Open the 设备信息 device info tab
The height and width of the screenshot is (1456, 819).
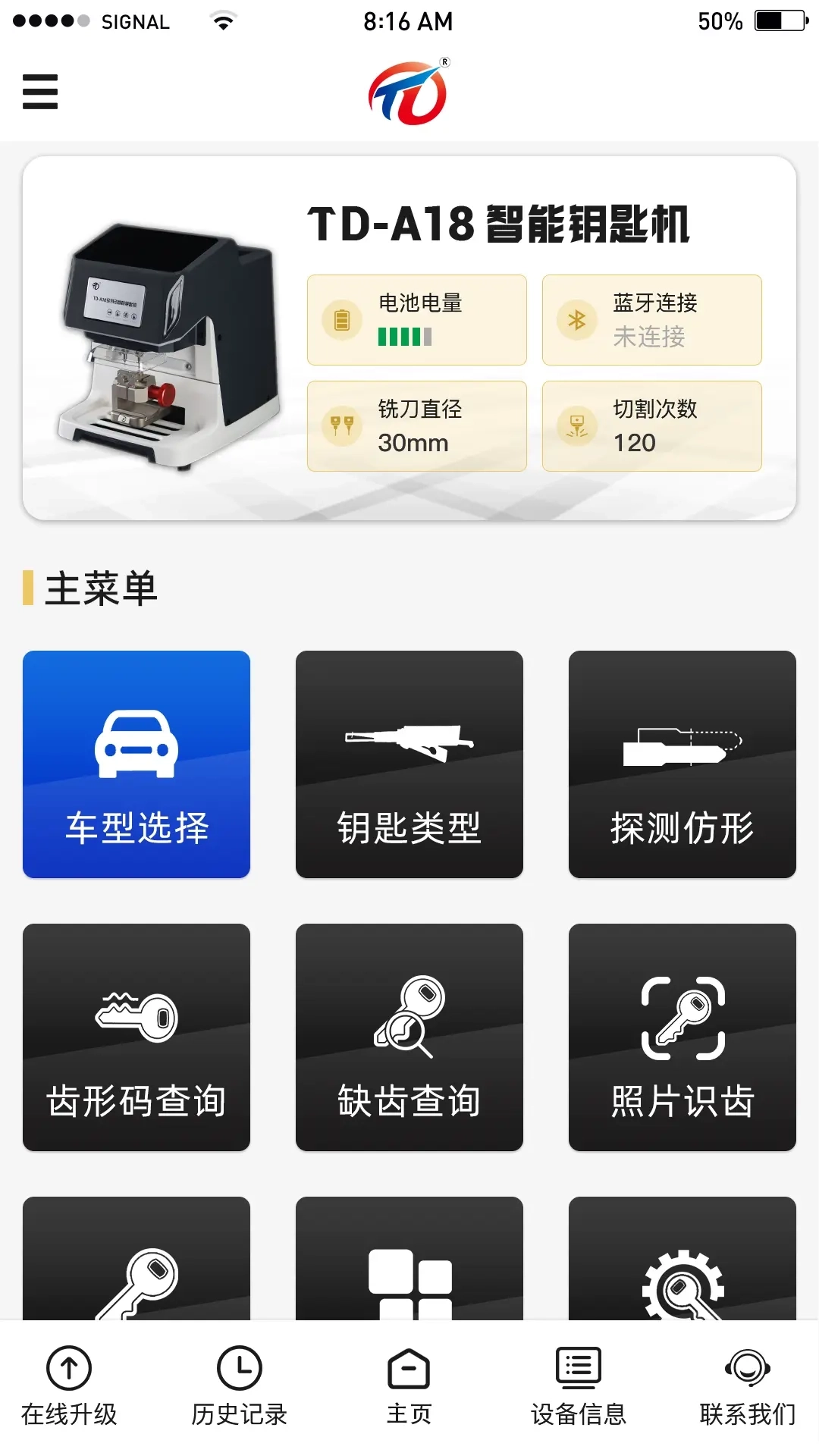coord(579,1385)
